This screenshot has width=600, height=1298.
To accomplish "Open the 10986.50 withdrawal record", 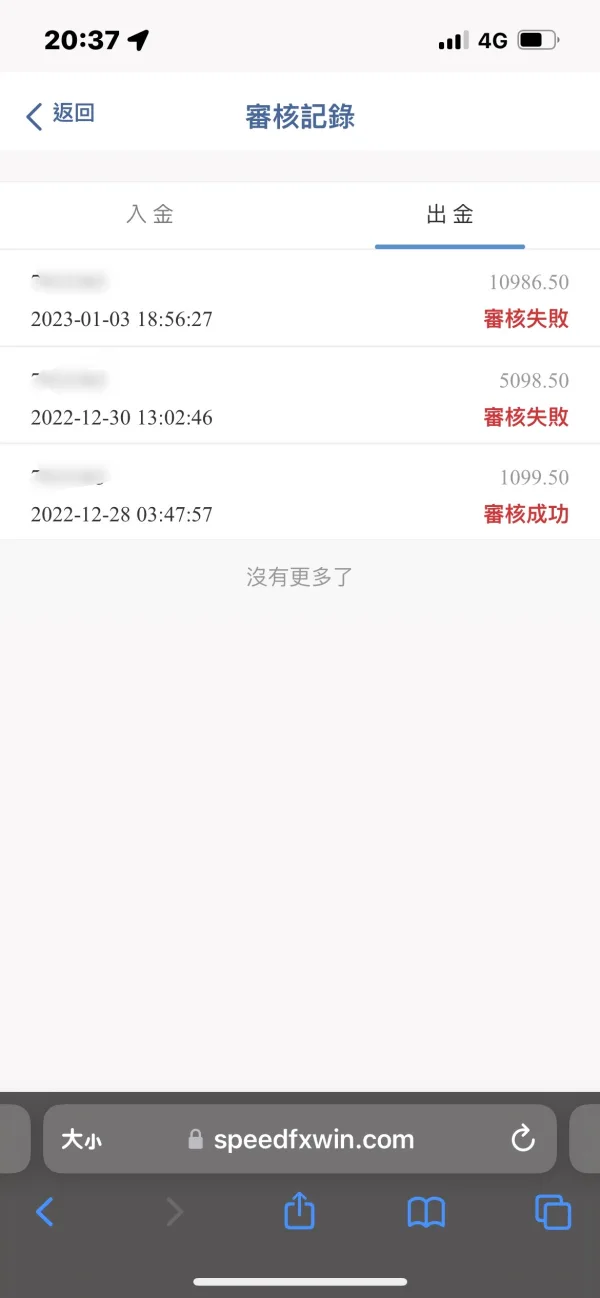I will coord(300,300).
